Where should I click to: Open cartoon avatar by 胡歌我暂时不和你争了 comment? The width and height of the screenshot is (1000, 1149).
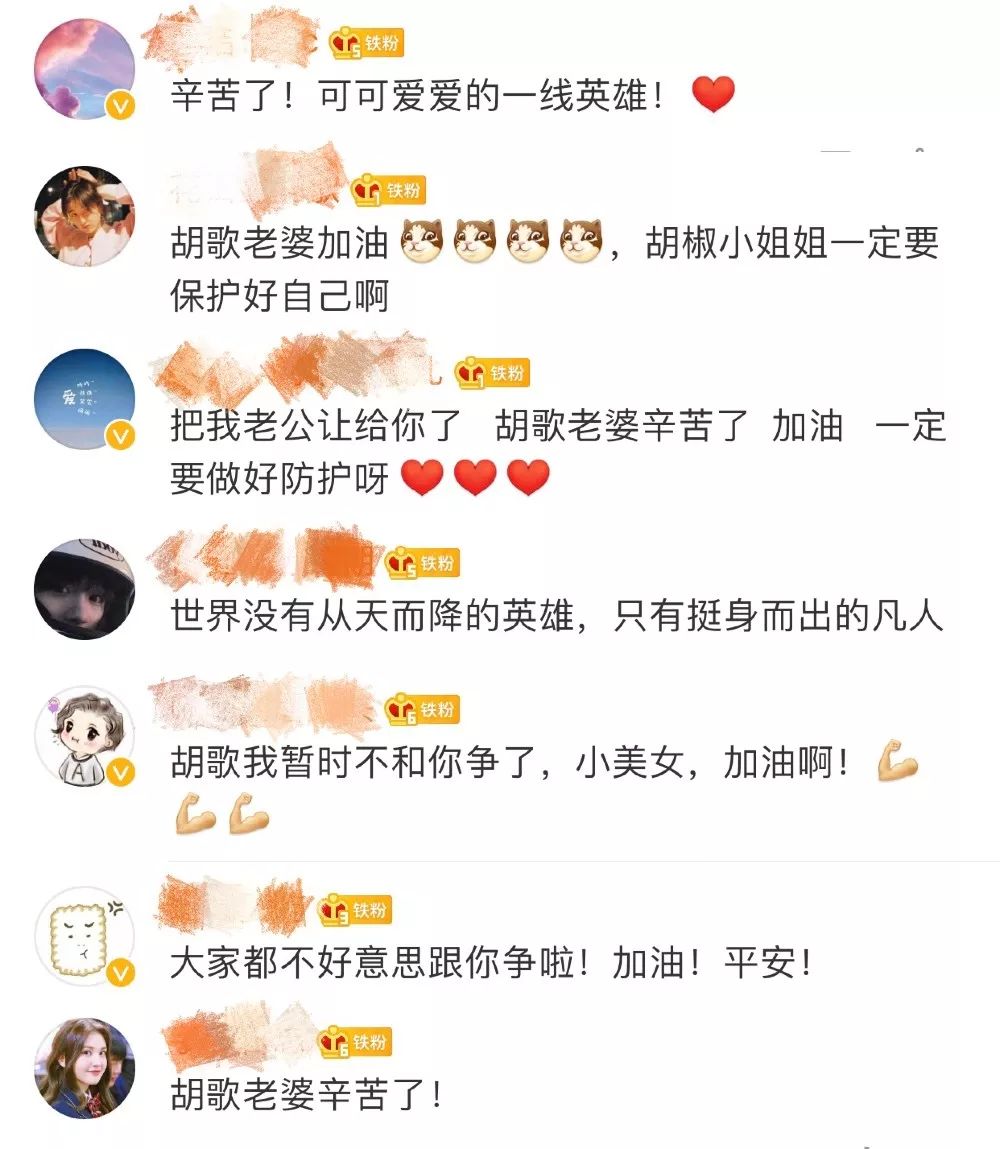[84, 735]
